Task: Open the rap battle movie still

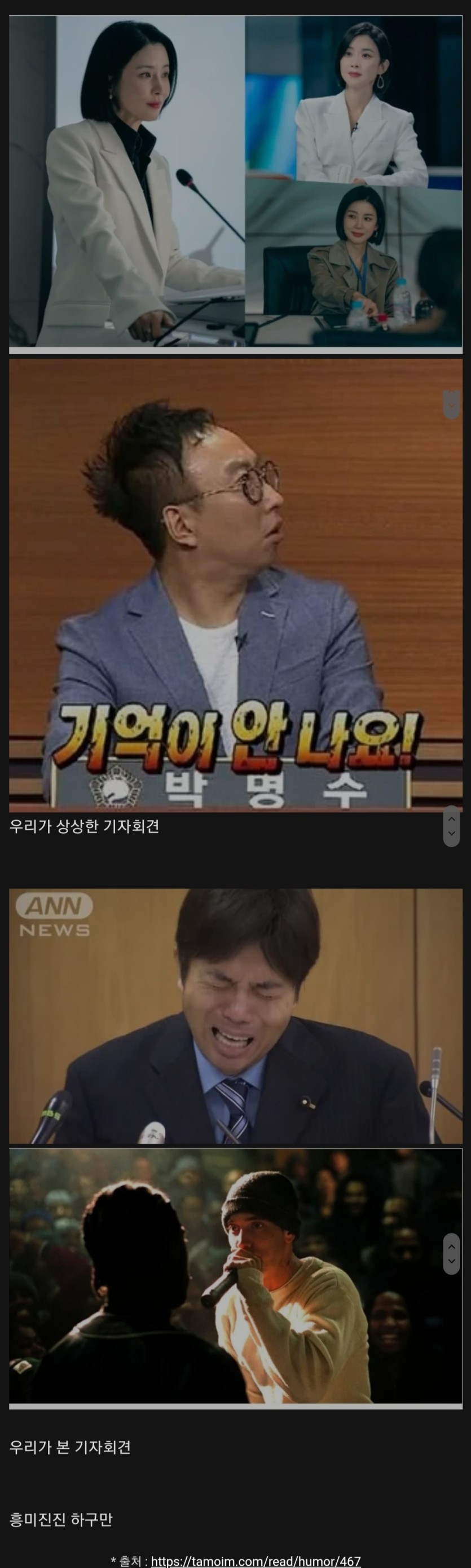Action: [x=236, y=1275]
